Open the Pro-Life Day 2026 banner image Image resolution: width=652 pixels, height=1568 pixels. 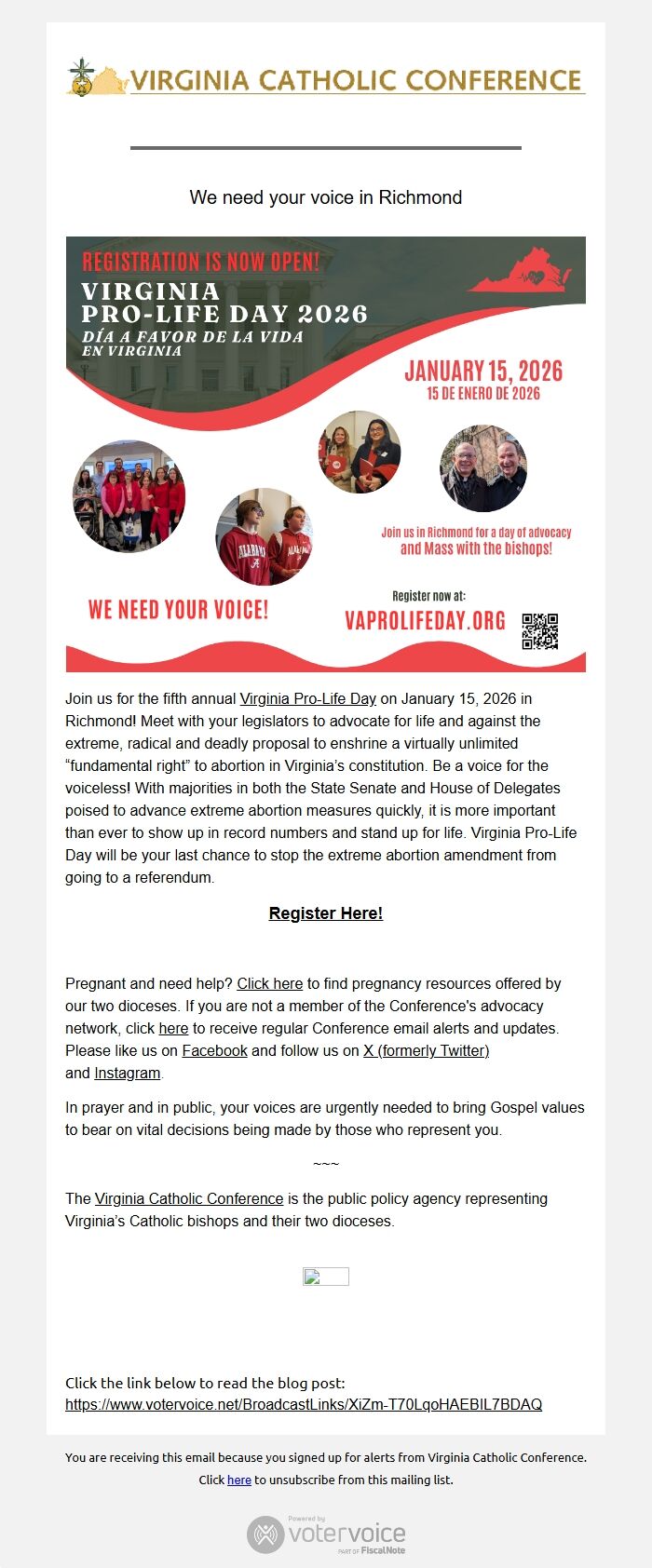[x=326, y=454]
